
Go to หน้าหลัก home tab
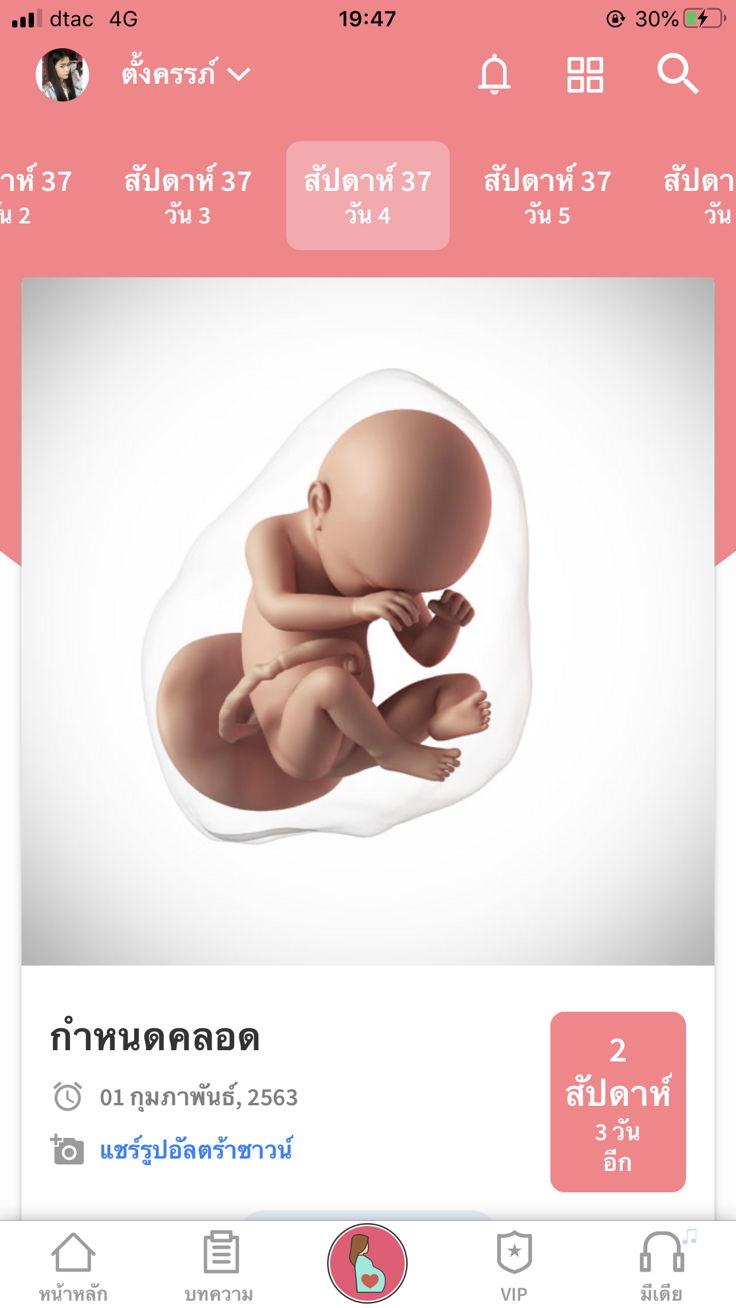[x=73, y=1266]
